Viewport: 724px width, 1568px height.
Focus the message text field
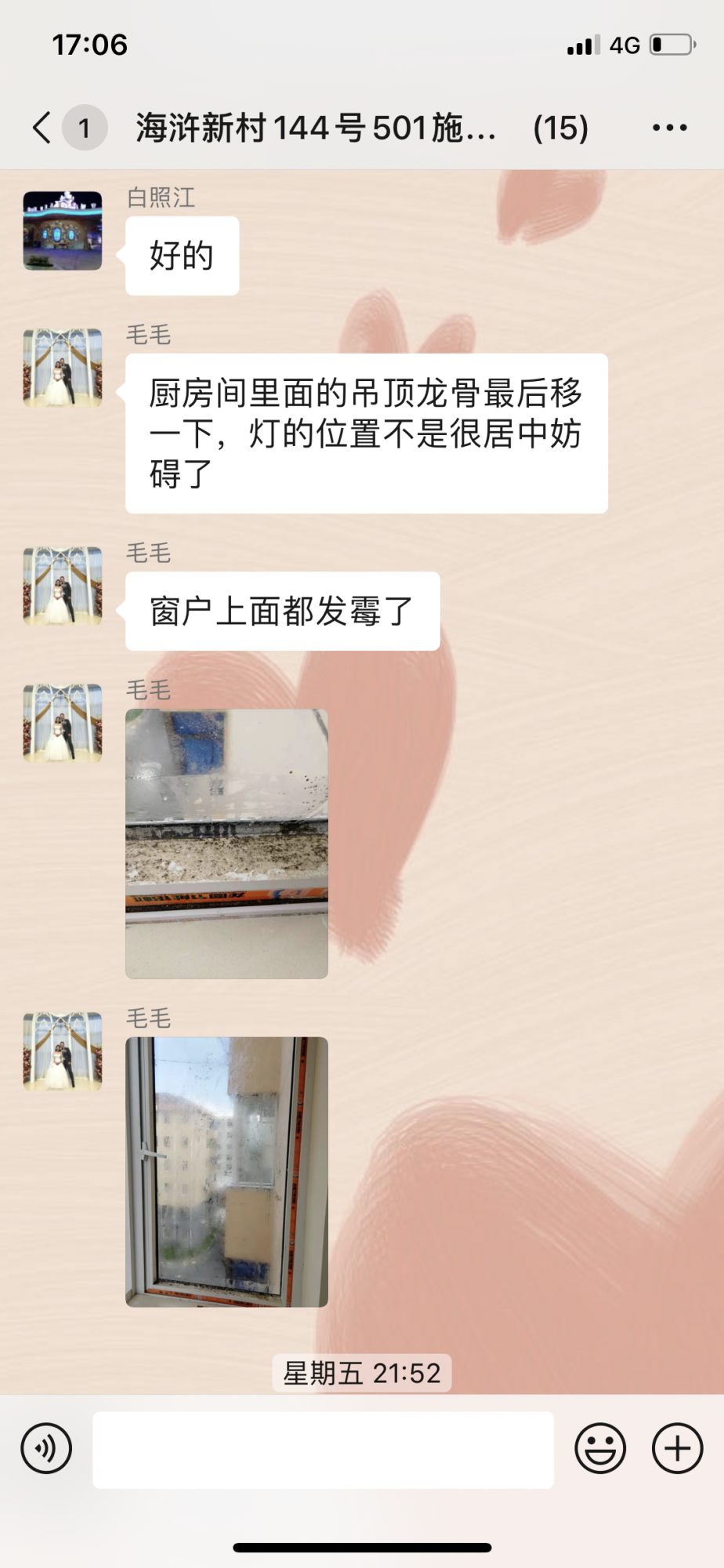323,1450
